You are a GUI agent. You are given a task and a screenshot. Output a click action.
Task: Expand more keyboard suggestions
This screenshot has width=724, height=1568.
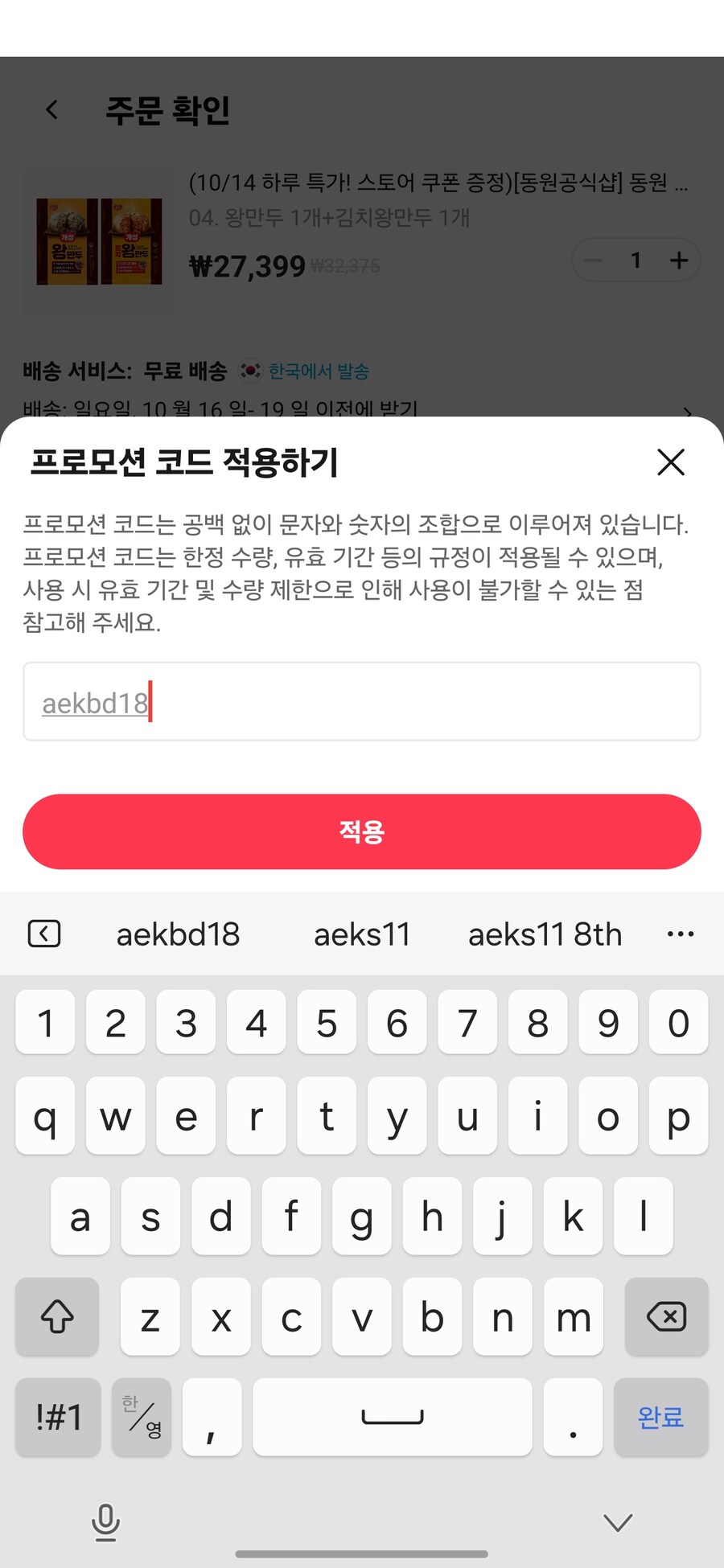pos(681,934)
